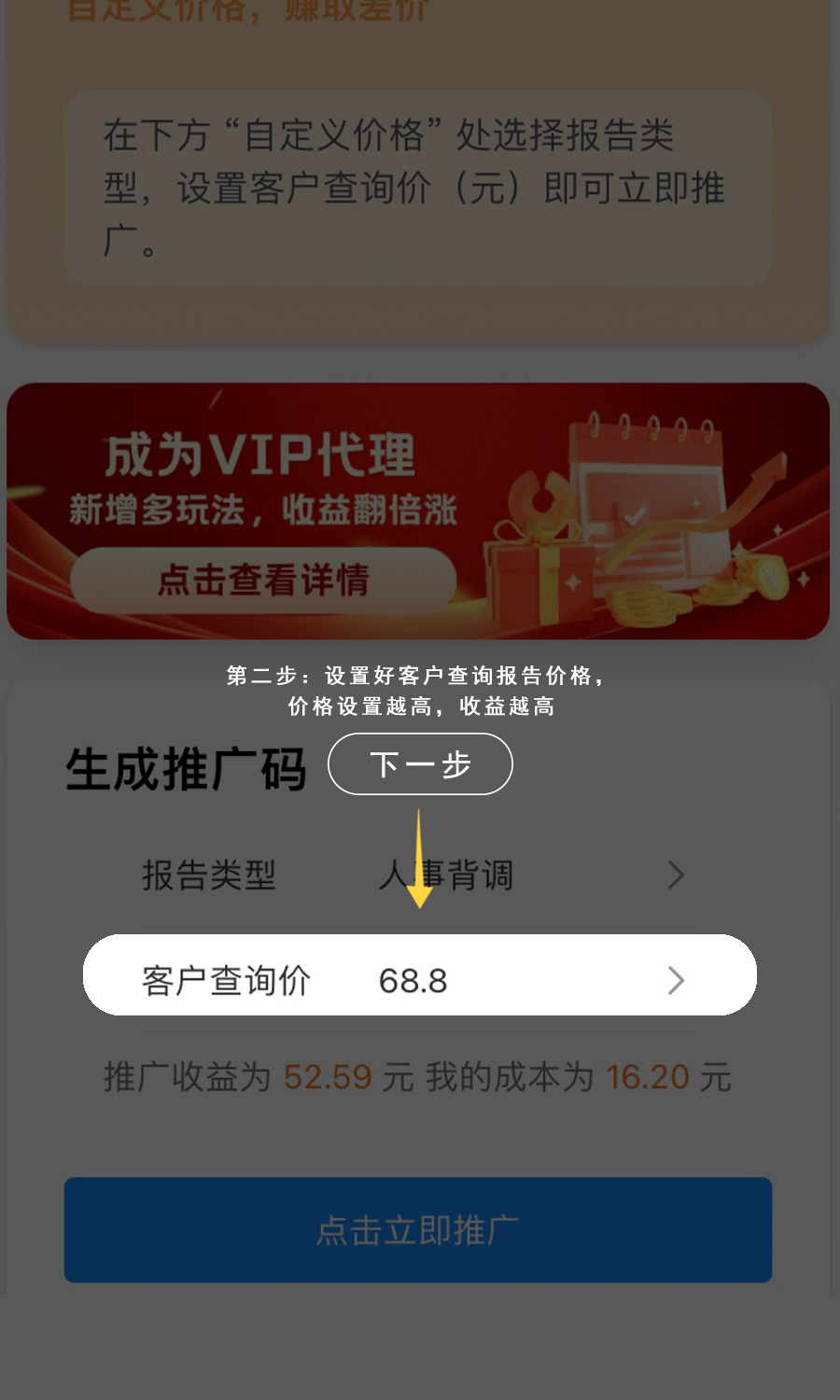Open 点击查看详情 on the VIP agent banner
The height and width of the screenshot is (1400, 840).
point(263,581)
